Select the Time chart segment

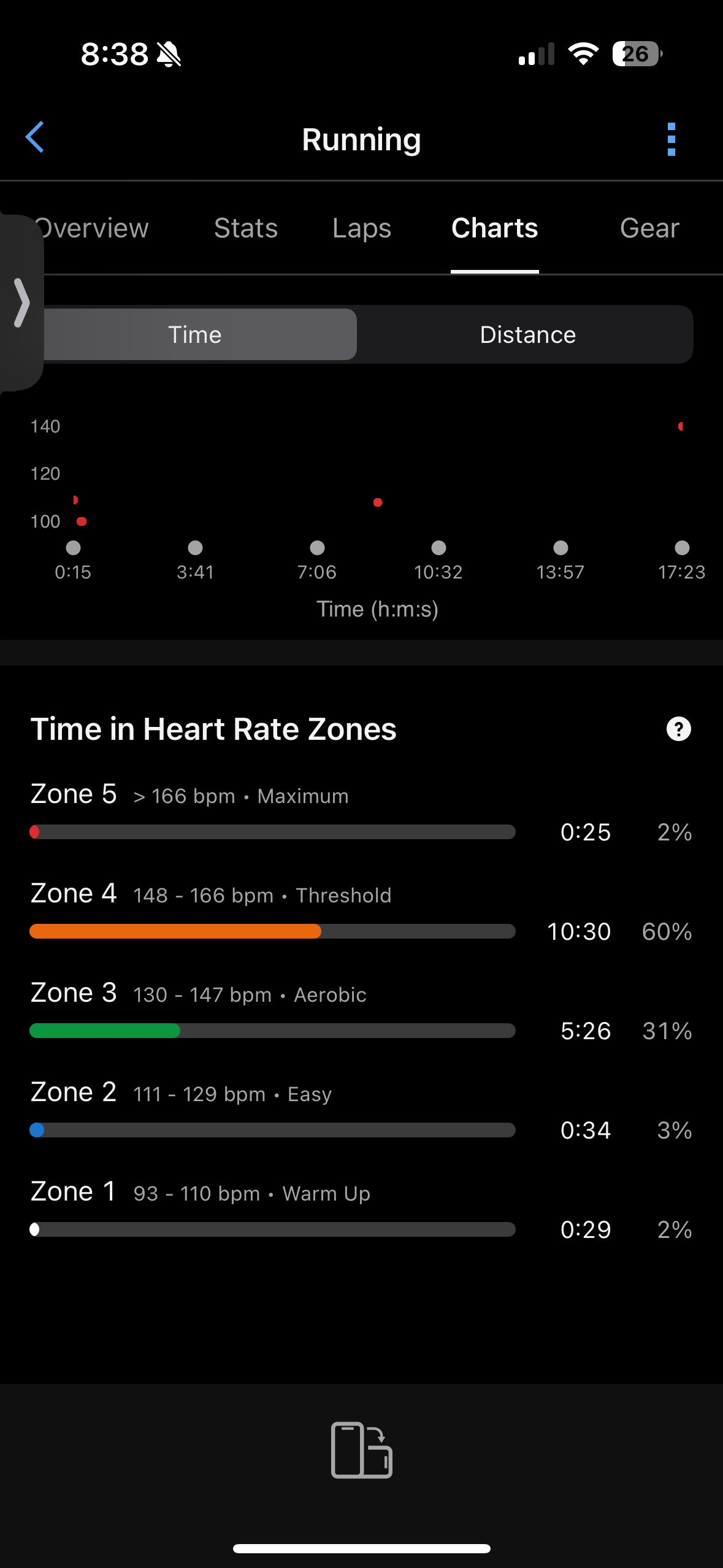[x=195, y=334]
